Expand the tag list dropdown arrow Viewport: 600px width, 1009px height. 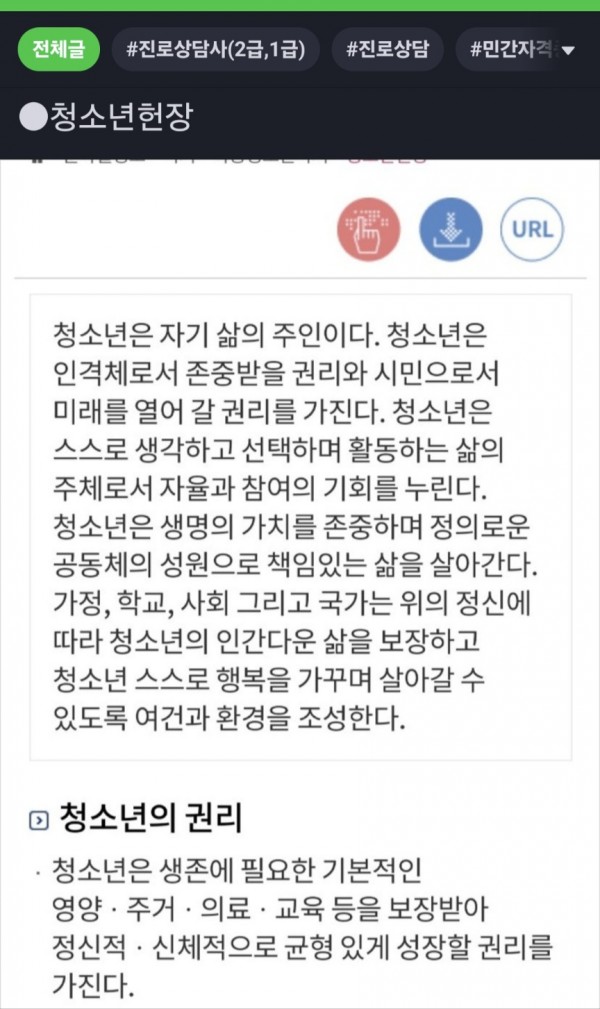569,50
